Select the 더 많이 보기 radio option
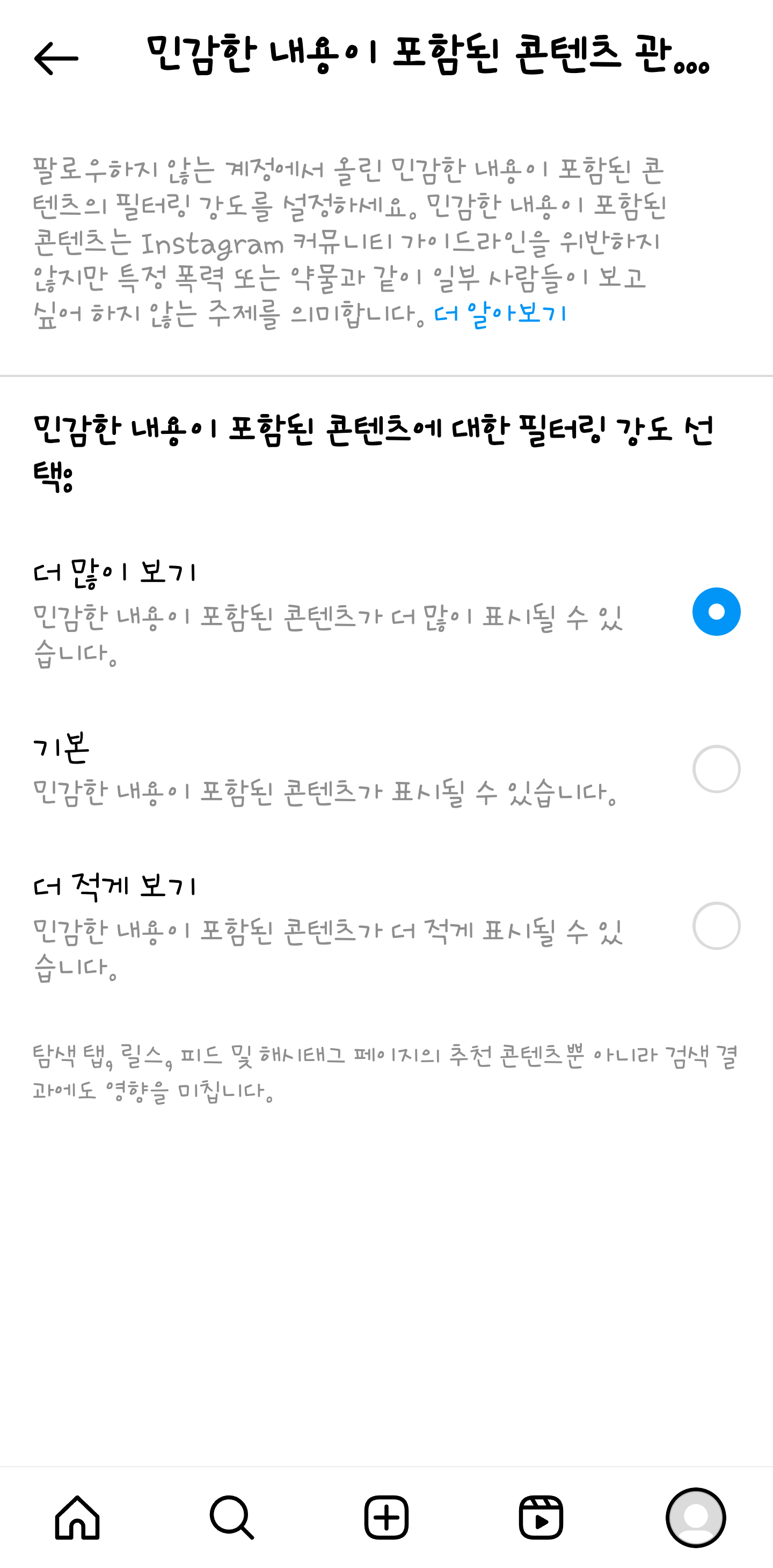Screen dimensions: 773x1568 pyautogui.click(x=717, y=612)
